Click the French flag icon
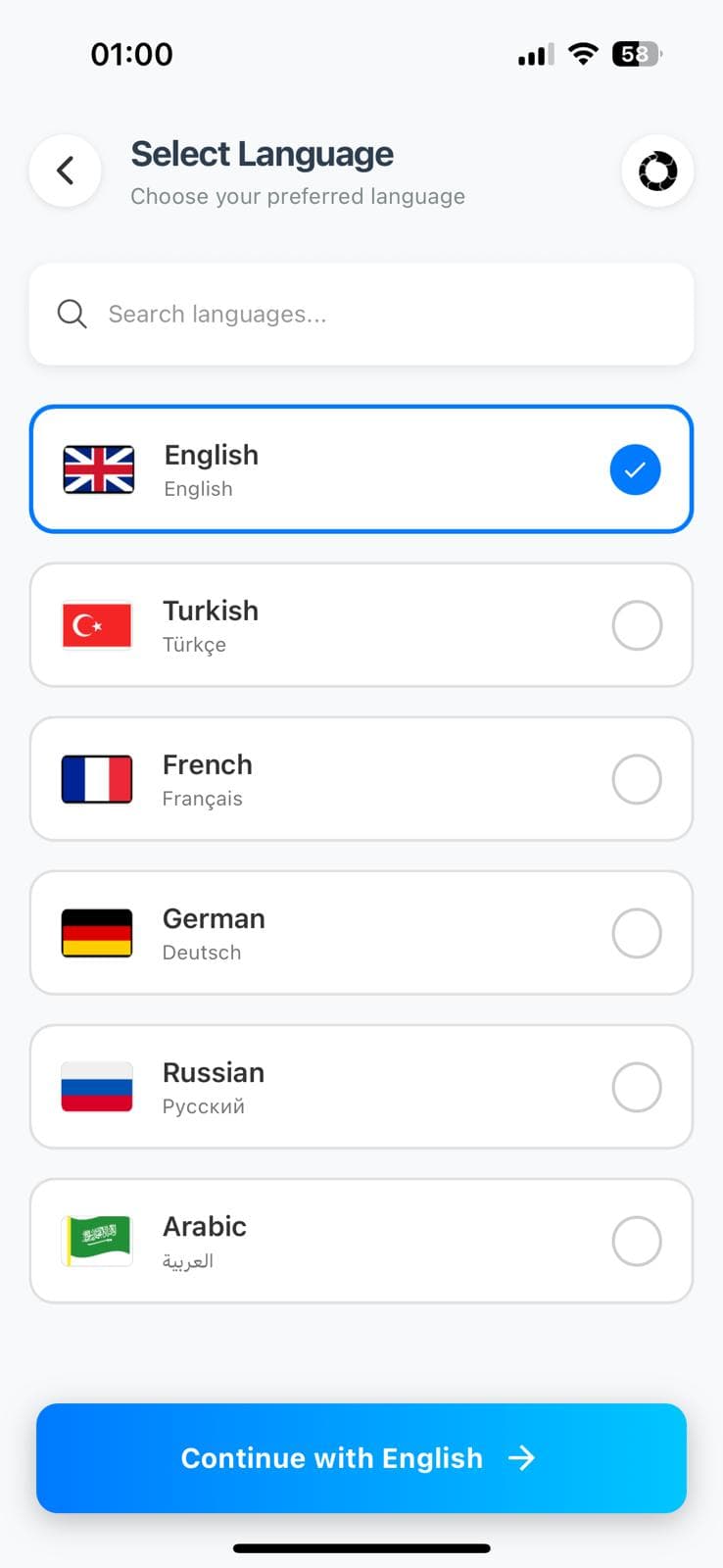Viewport: 723px width, 1568px height. [97, 778]
